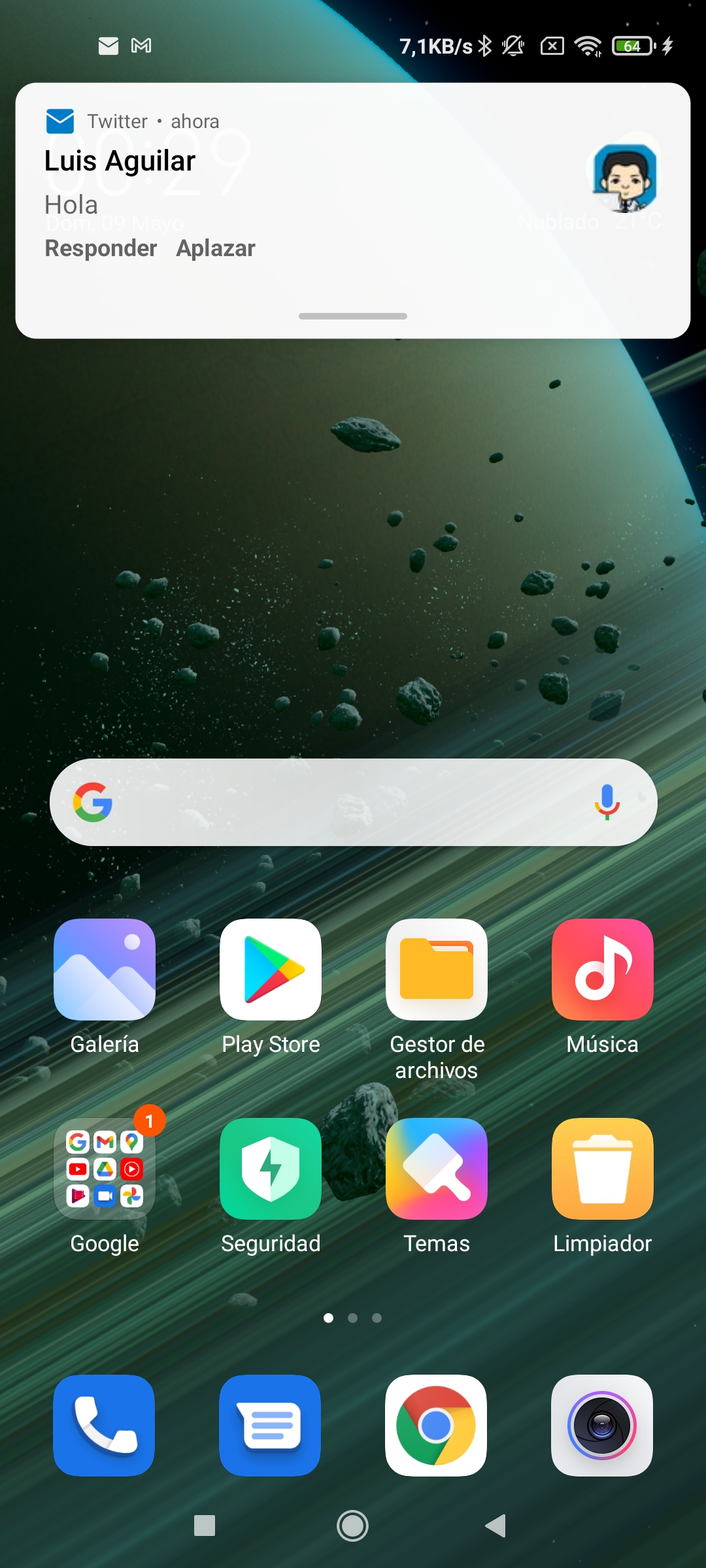Viewport: 706px width, 1568px height.
Task: Tap Responder on the Twitter notification
Action: tap(101, 248)
